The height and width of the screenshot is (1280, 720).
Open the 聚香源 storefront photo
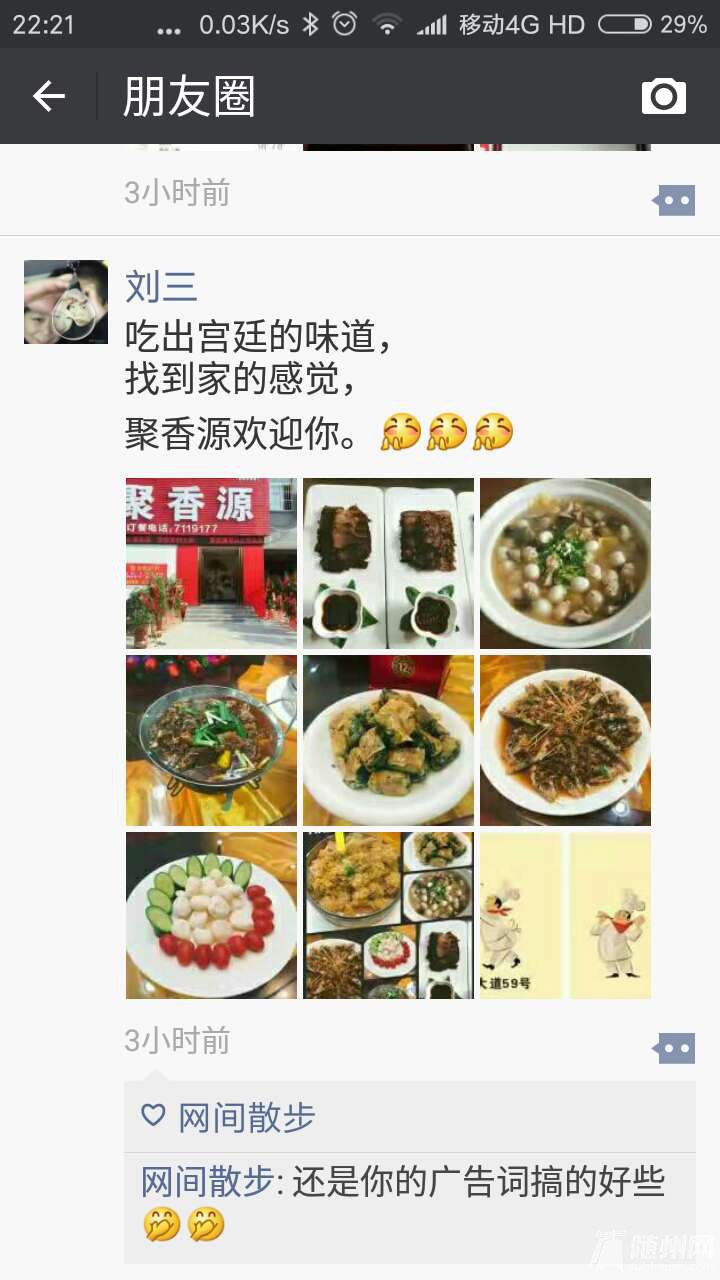point(211,563)
